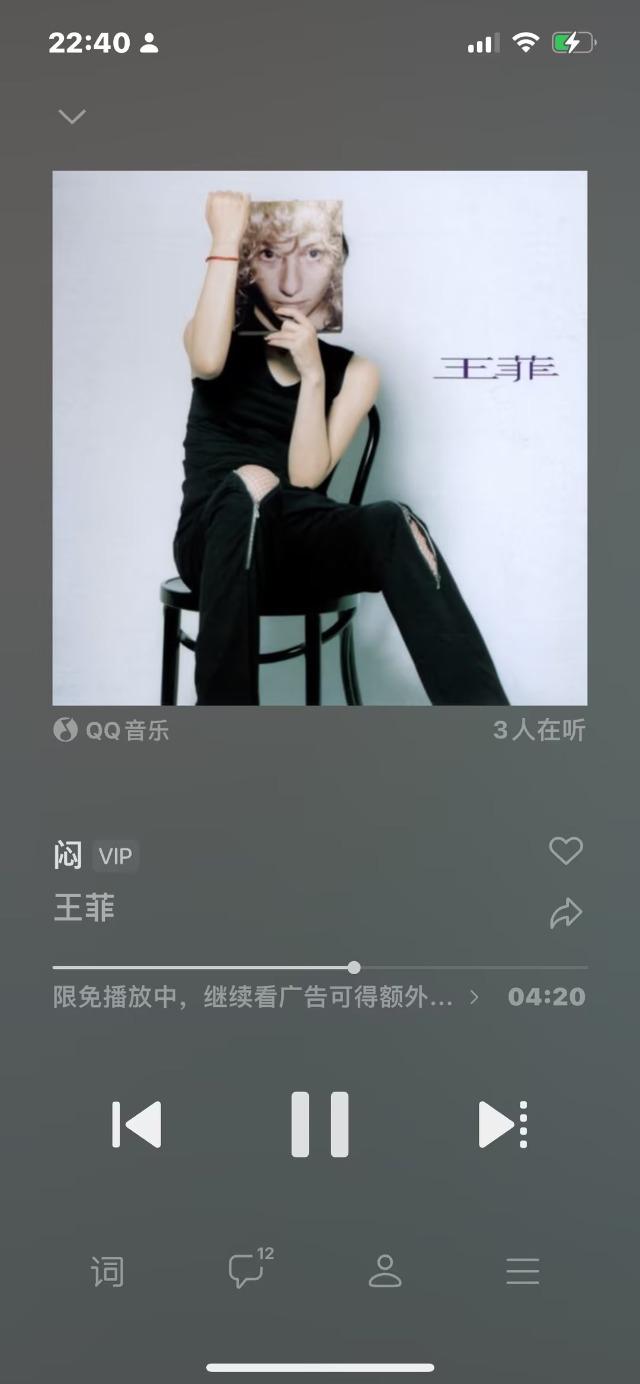Like the song 闷
Viewport: 640px width, 1384px height.
565,851
